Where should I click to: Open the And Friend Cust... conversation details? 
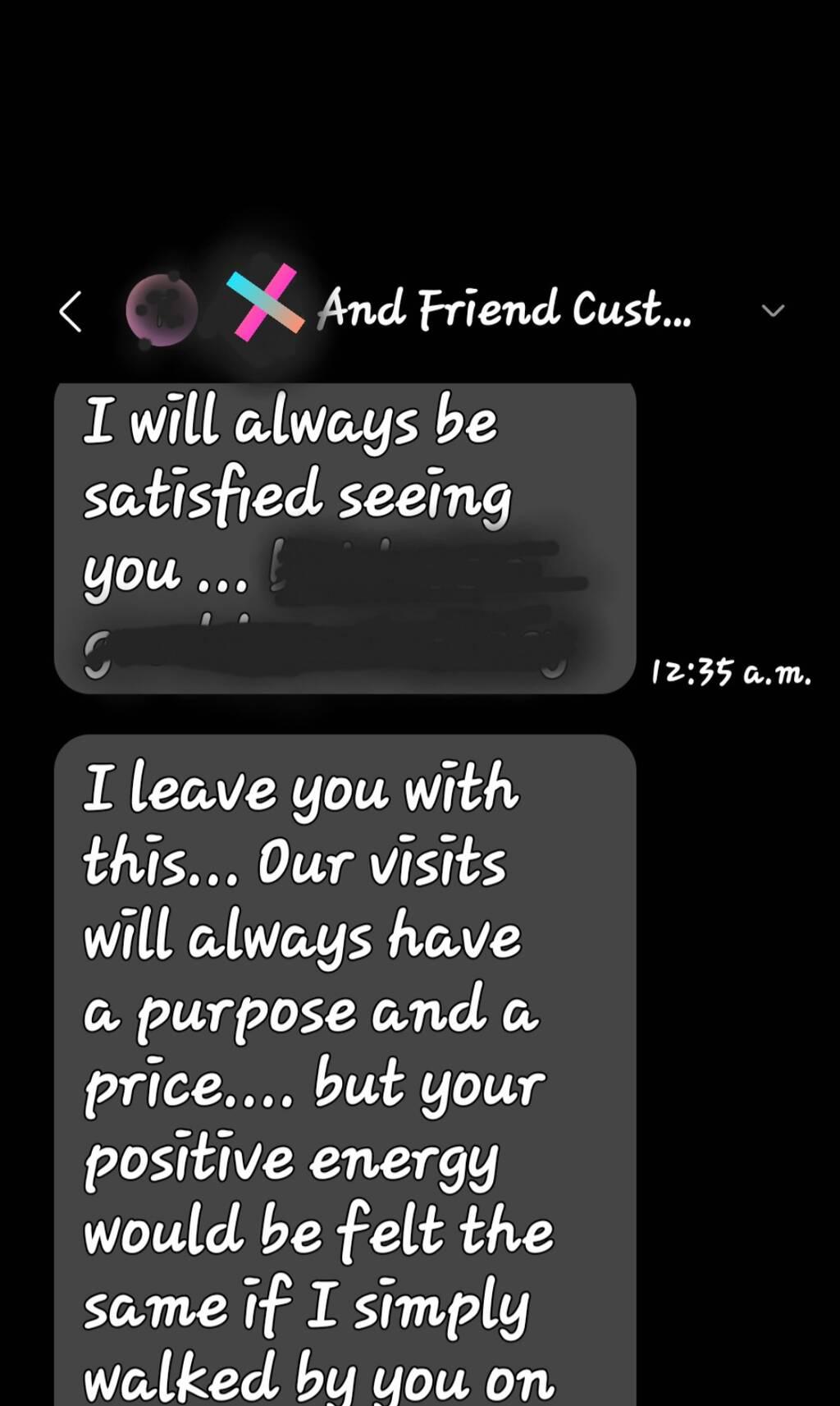click(504, 309)
